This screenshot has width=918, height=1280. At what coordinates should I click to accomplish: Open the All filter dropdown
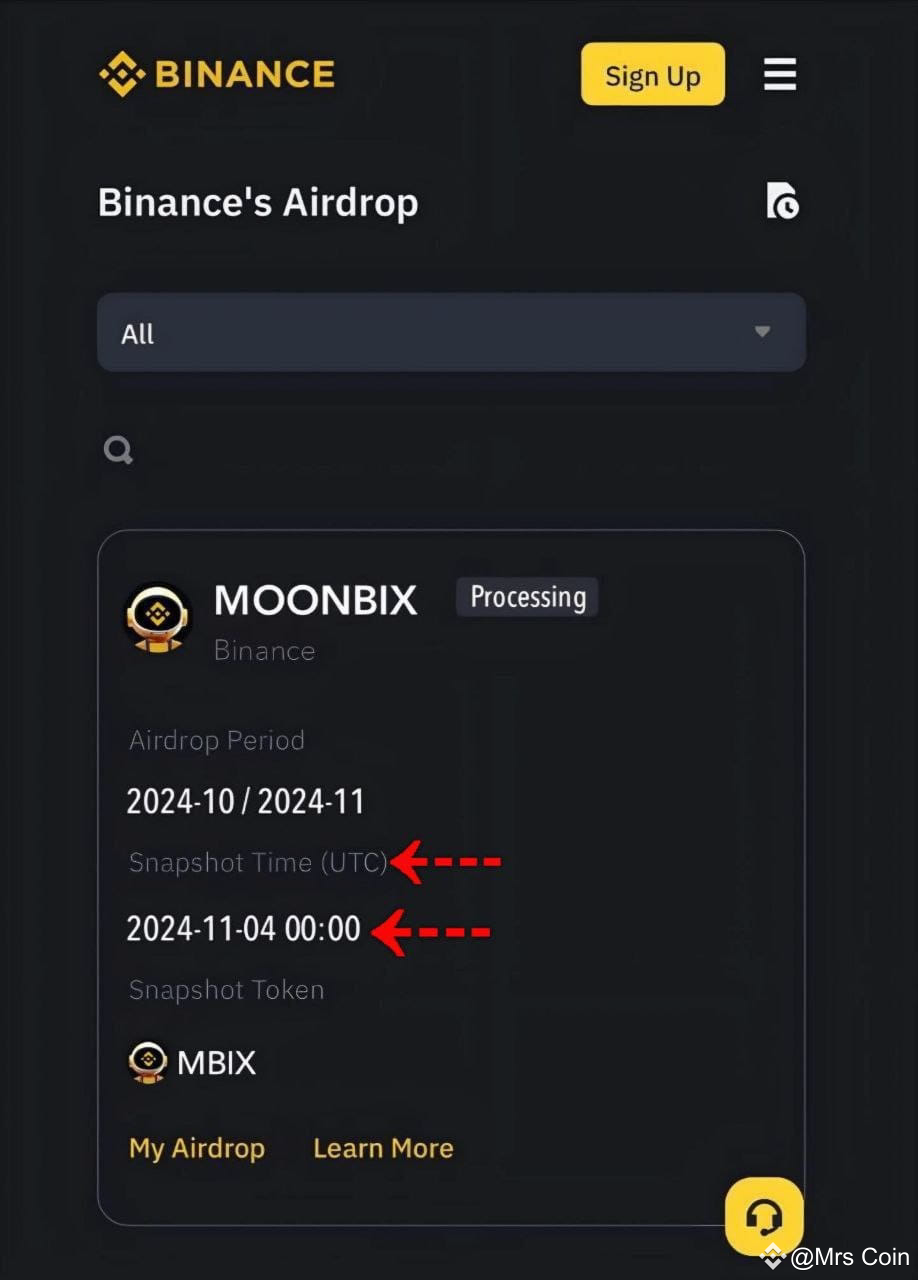click(x=450, y=332)
